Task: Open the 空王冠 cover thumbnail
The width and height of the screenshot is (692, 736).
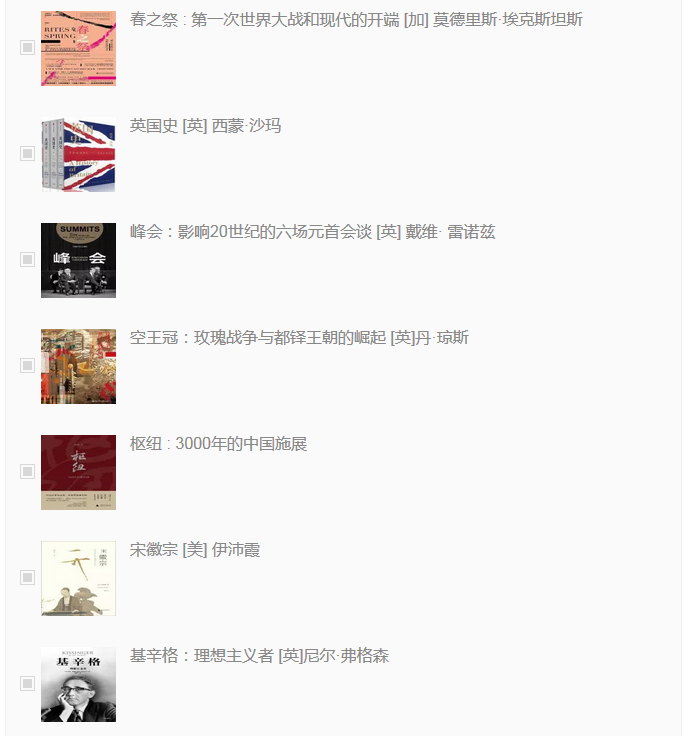Action: click(78, 366)
